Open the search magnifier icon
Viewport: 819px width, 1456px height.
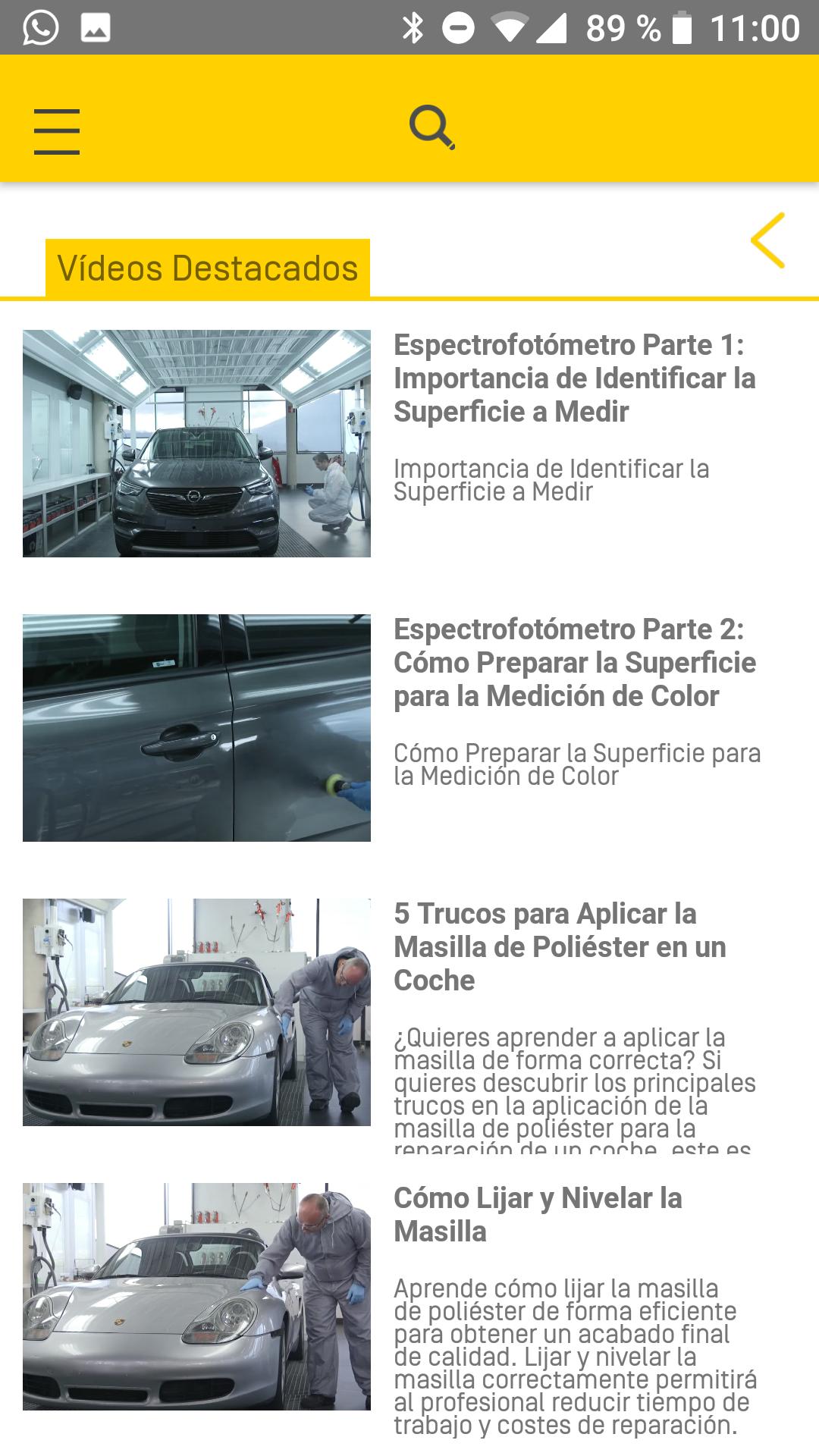click(x=432, y=127)
